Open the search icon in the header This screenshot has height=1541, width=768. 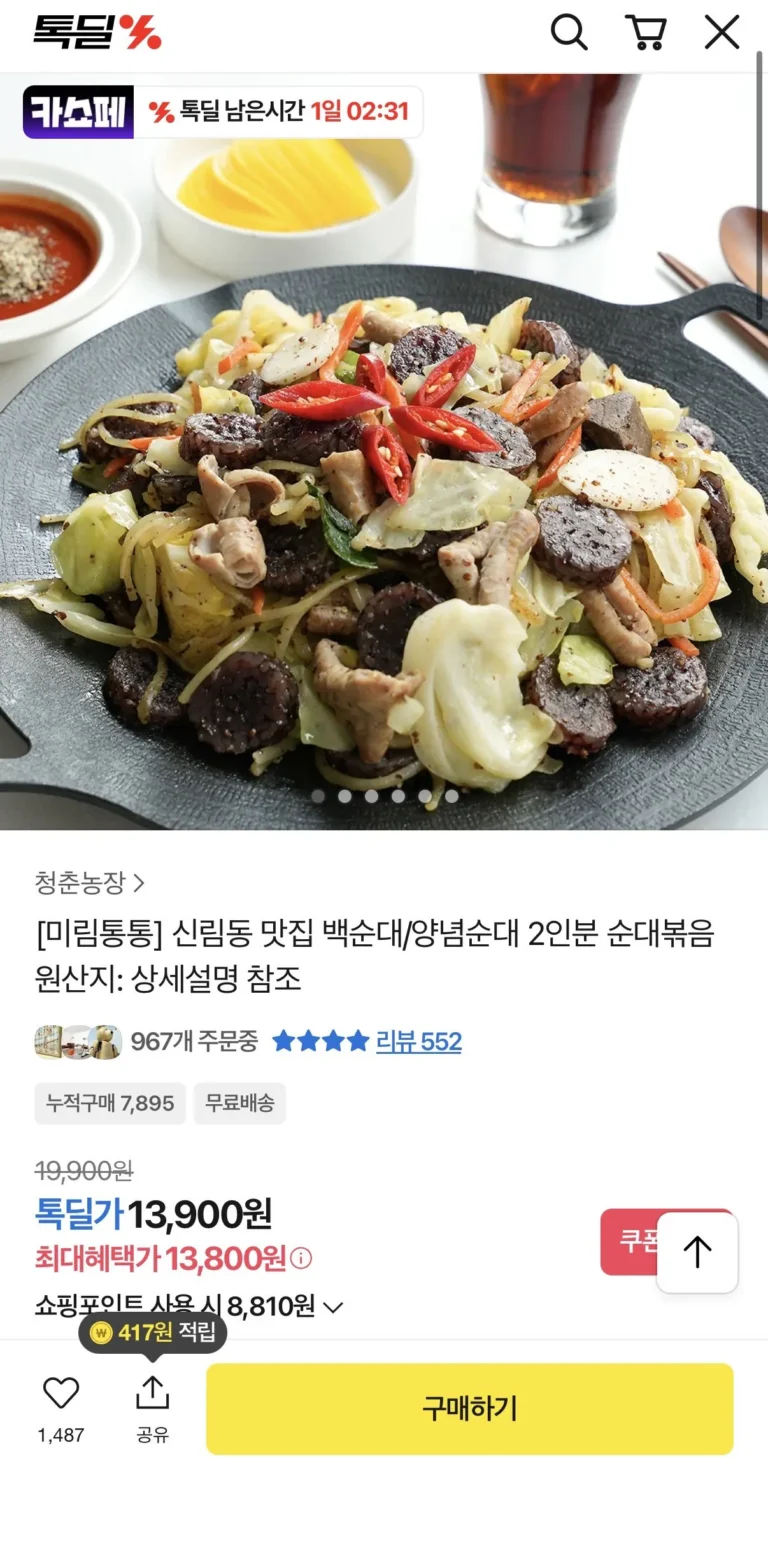(569, 33)
